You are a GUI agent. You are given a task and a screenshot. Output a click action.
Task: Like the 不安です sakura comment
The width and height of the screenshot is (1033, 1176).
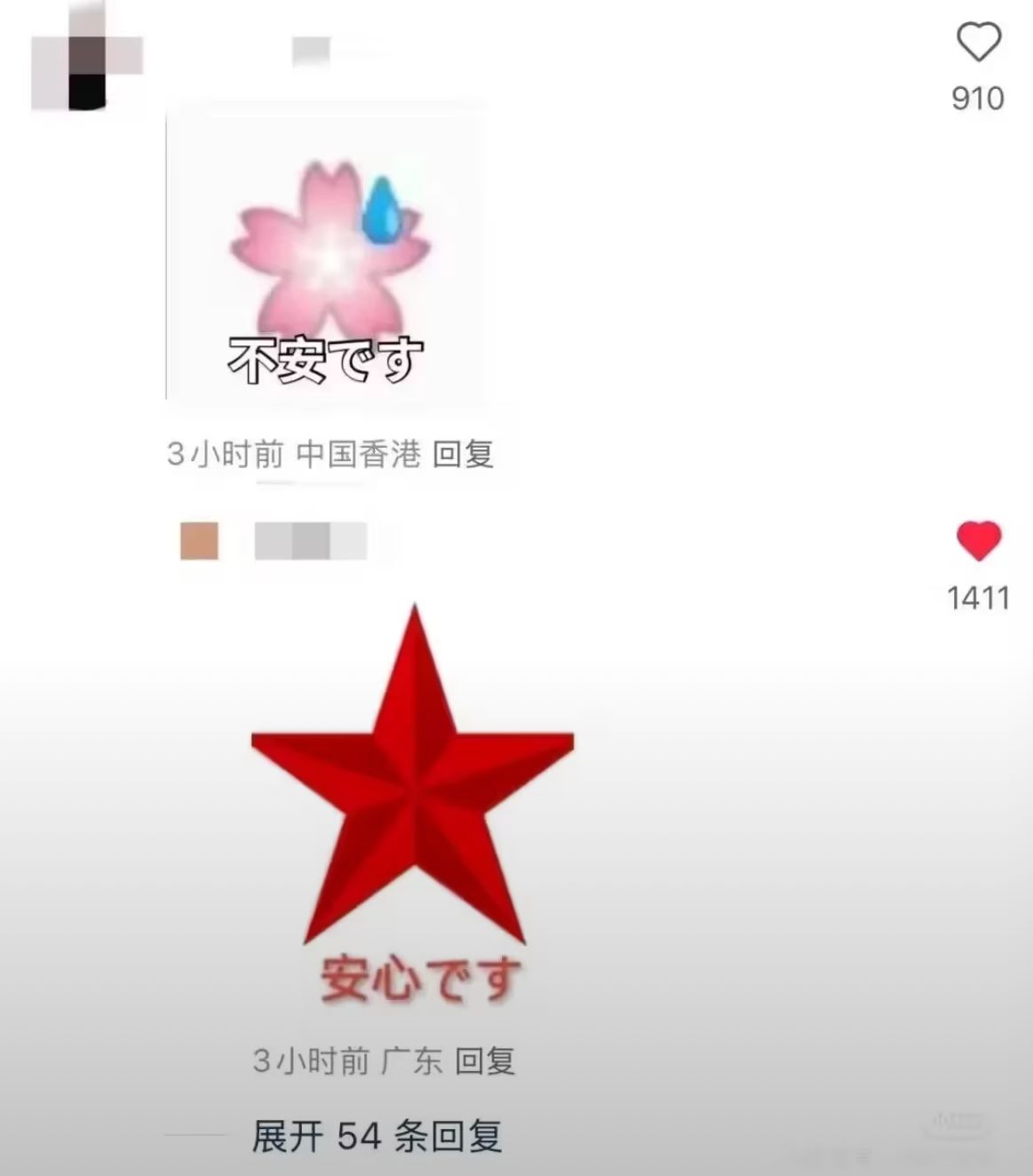(x=978, y=42)
